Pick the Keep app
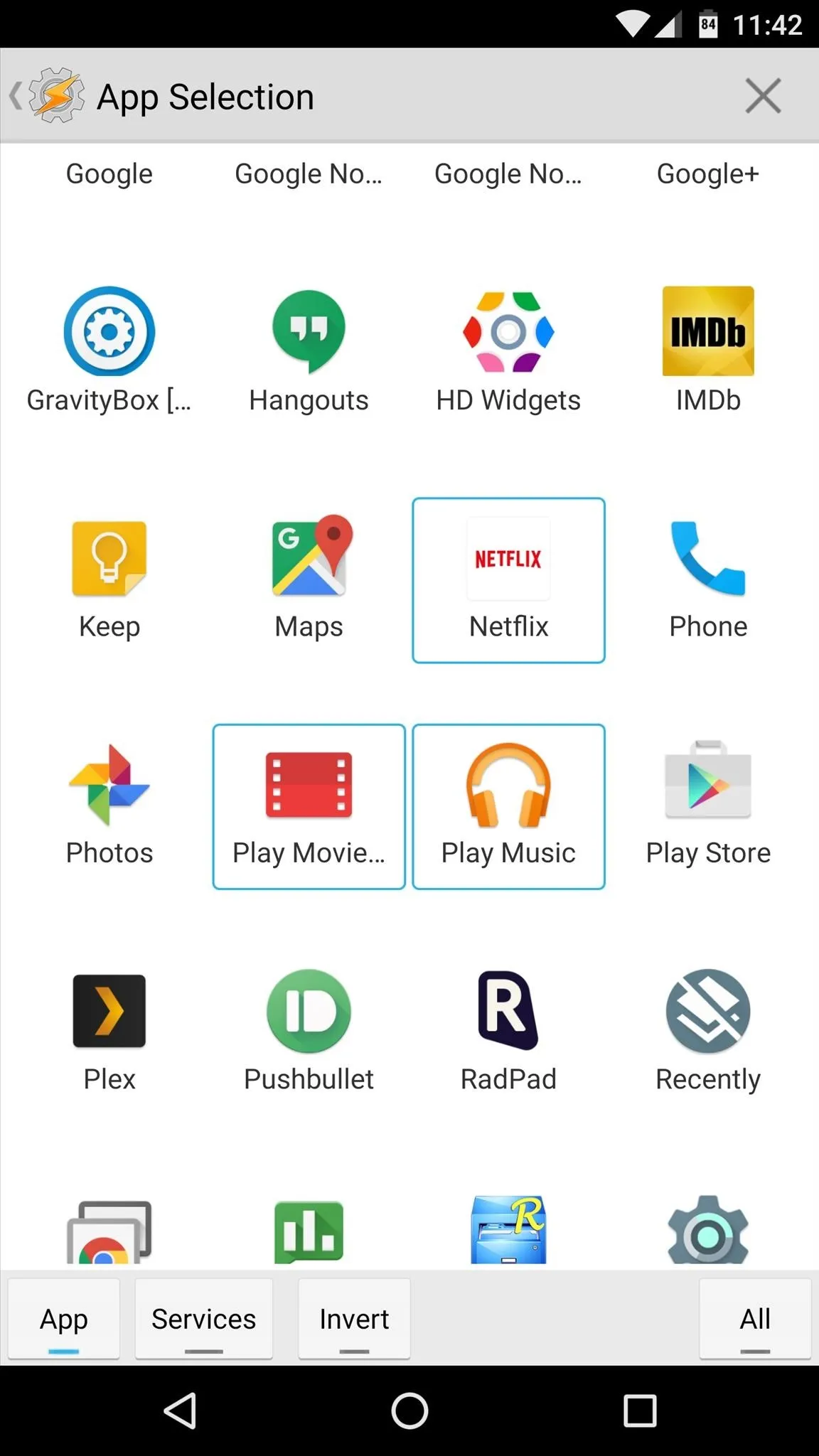The height and width of the screenshot is (1456, 819). point(109,579)
